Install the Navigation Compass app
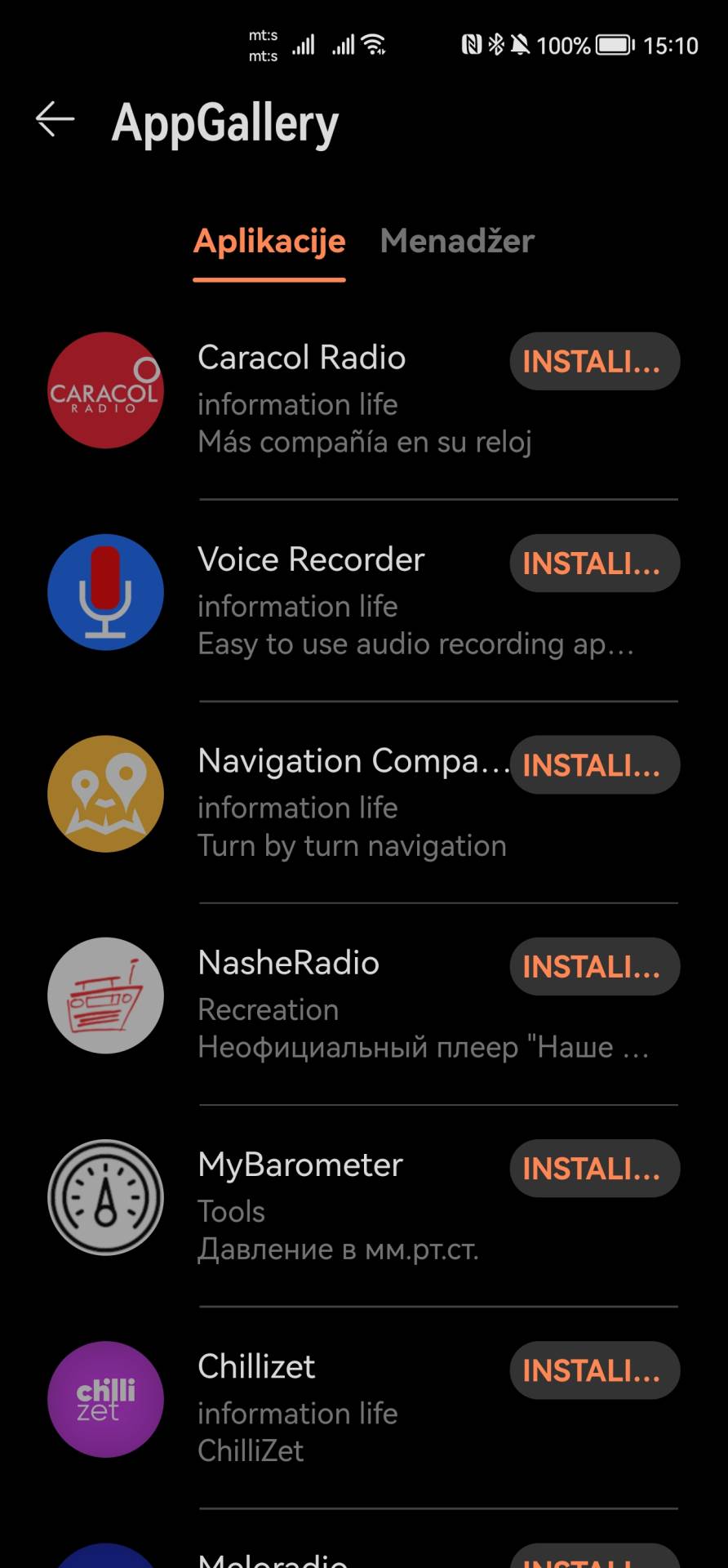The width and height of the screenshot is (728, 1568). tap(594, 765)
